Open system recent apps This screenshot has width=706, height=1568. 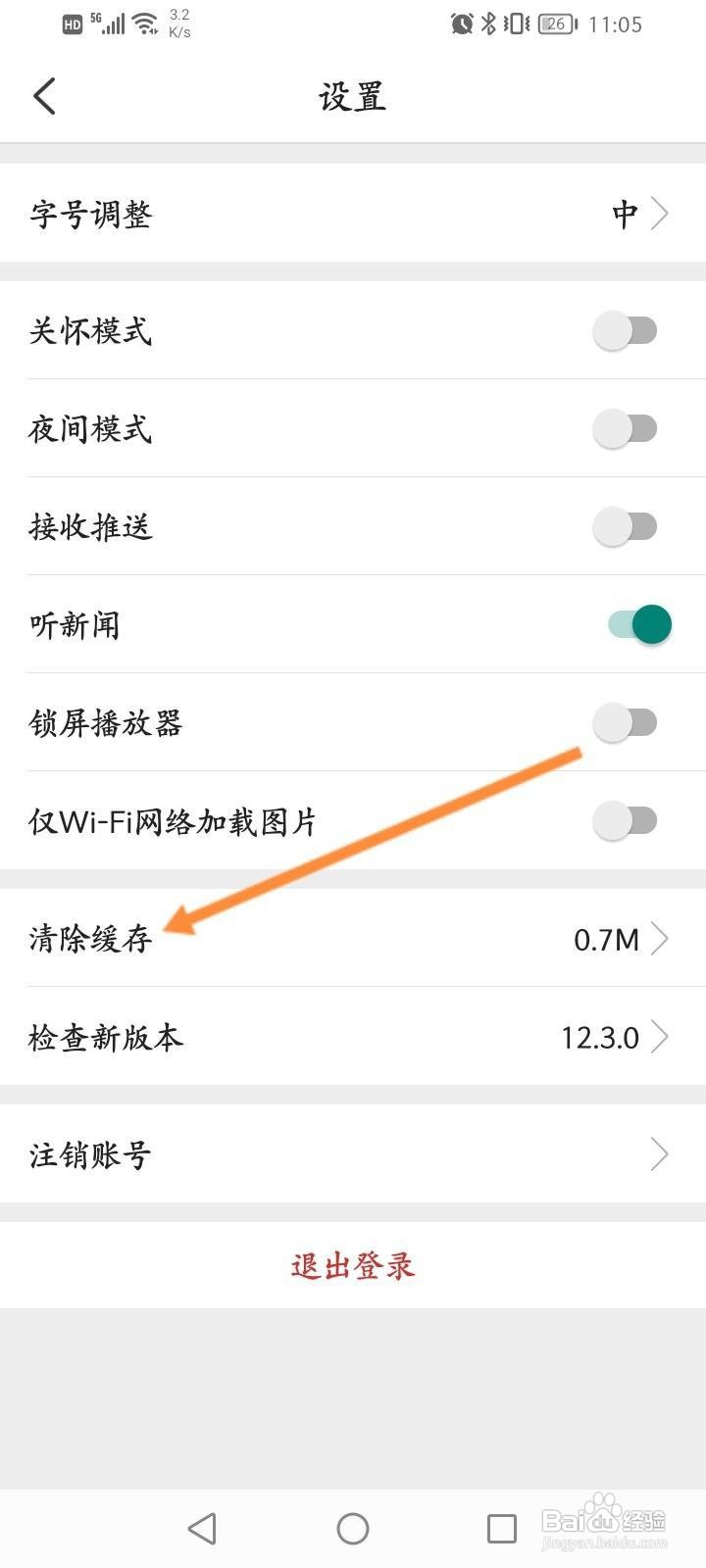coord(502,1528)
